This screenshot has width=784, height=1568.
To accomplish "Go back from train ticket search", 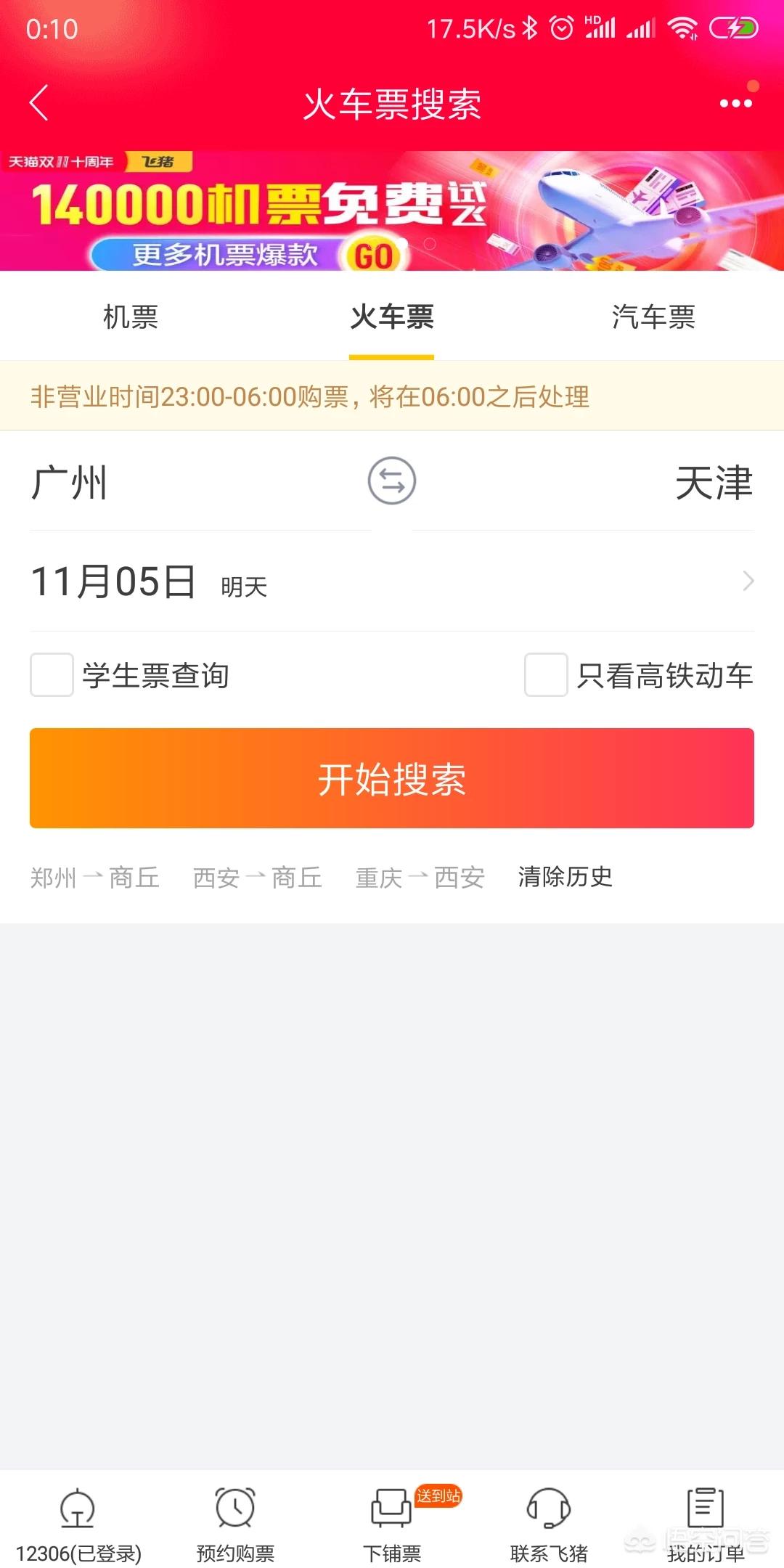I will (39, 103).
